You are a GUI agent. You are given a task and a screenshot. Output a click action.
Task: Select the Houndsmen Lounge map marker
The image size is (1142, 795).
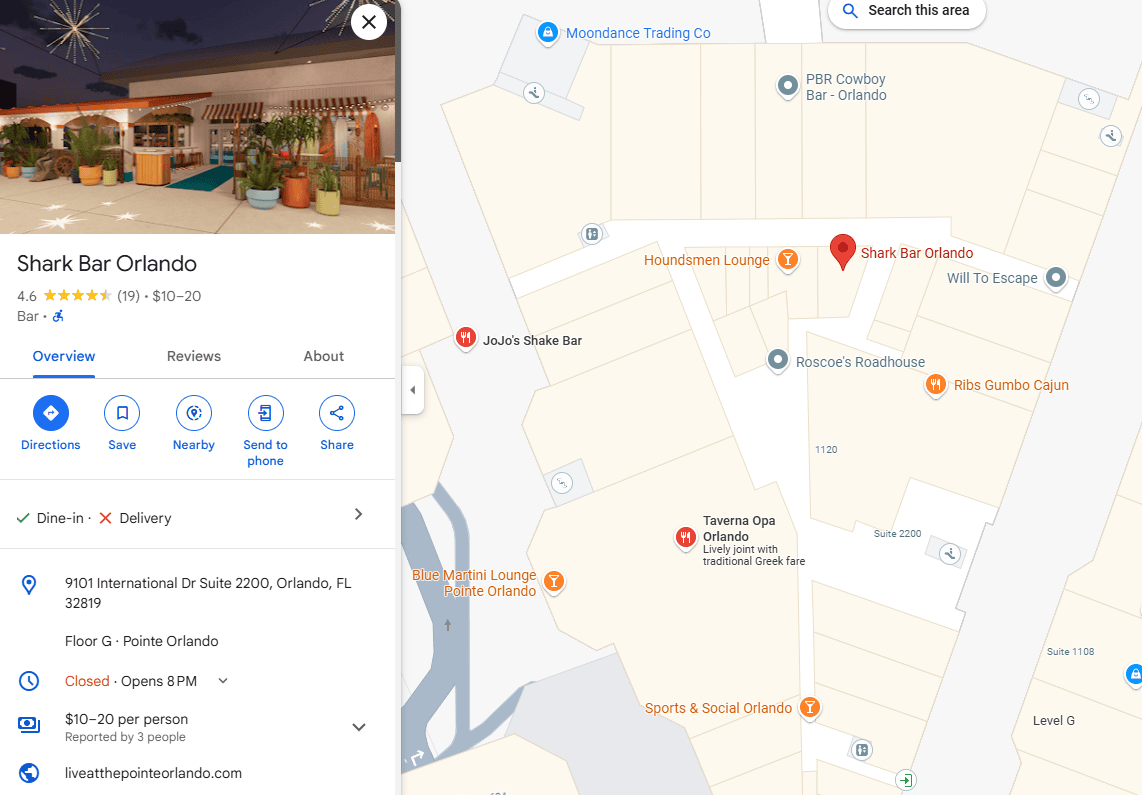787,260
